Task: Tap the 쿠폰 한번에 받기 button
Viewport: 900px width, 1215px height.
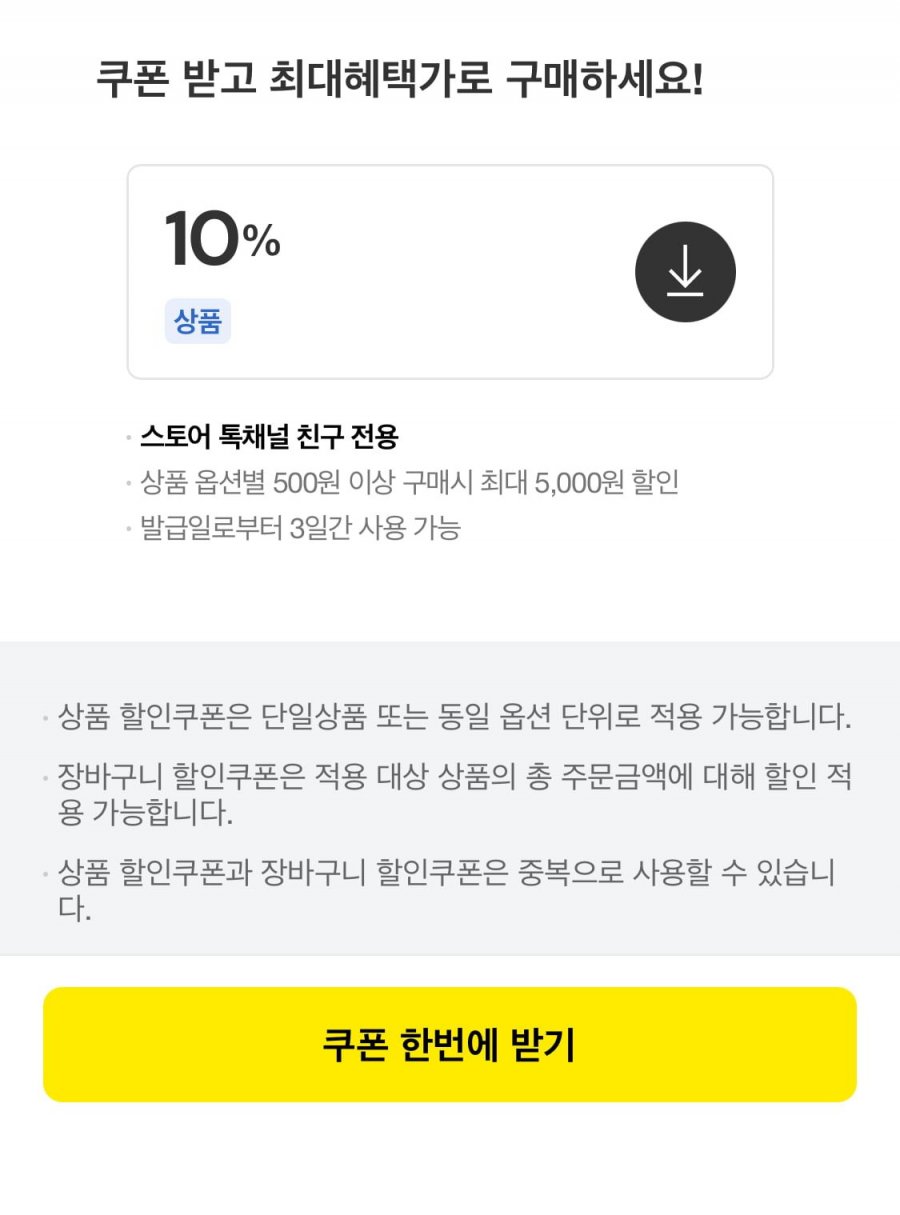Action: 450,1045
